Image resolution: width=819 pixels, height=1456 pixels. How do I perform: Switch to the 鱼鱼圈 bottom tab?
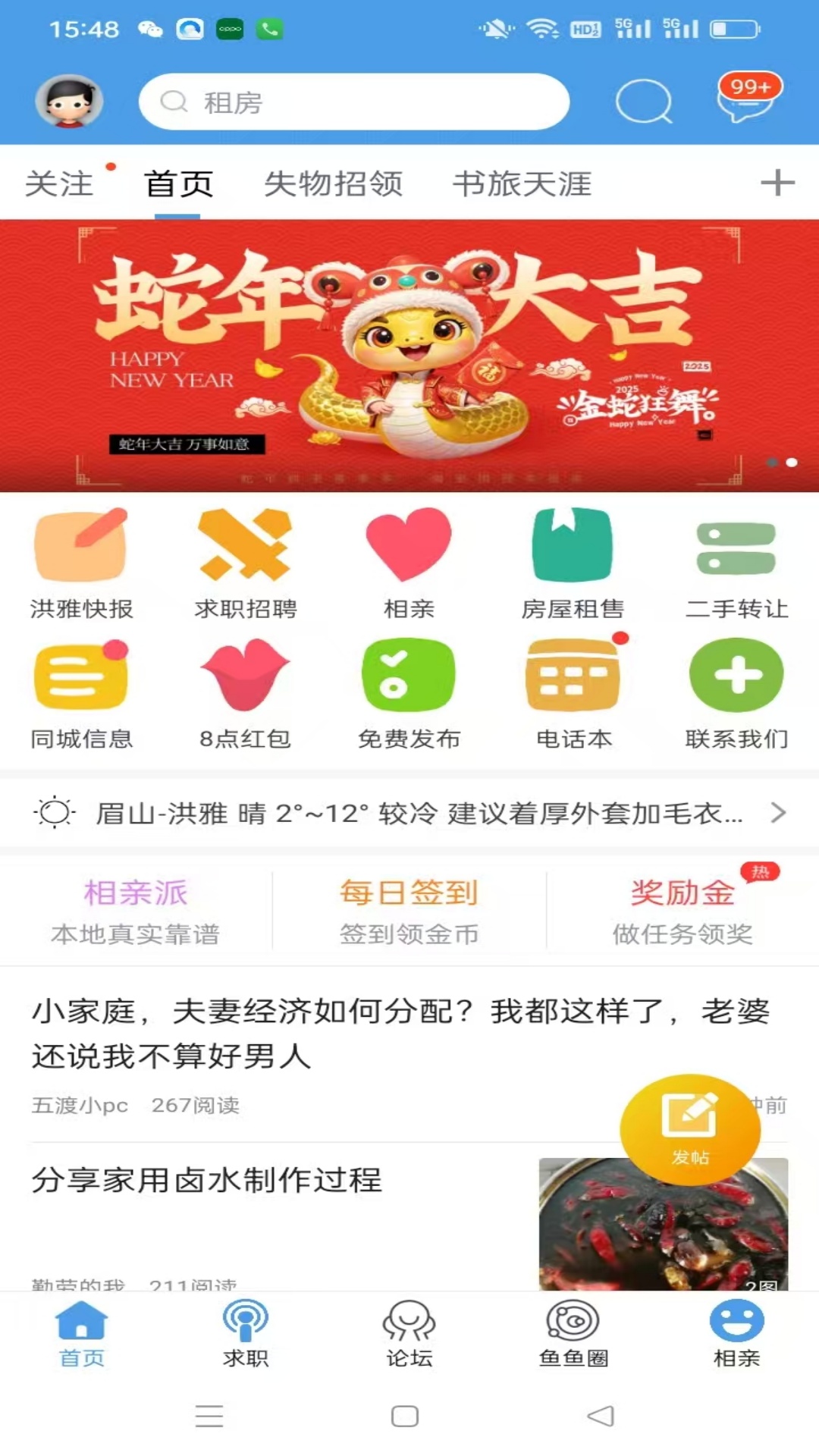(x=573, y=1334)
